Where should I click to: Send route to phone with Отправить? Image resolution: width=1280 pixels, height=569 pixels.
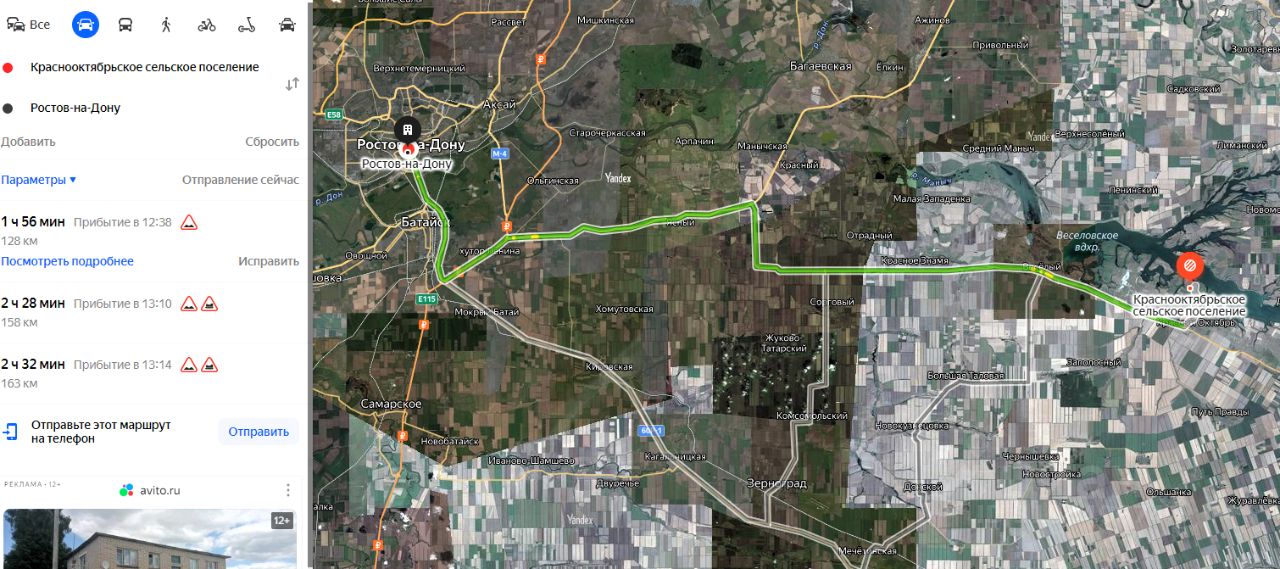(x=258, y=432)
